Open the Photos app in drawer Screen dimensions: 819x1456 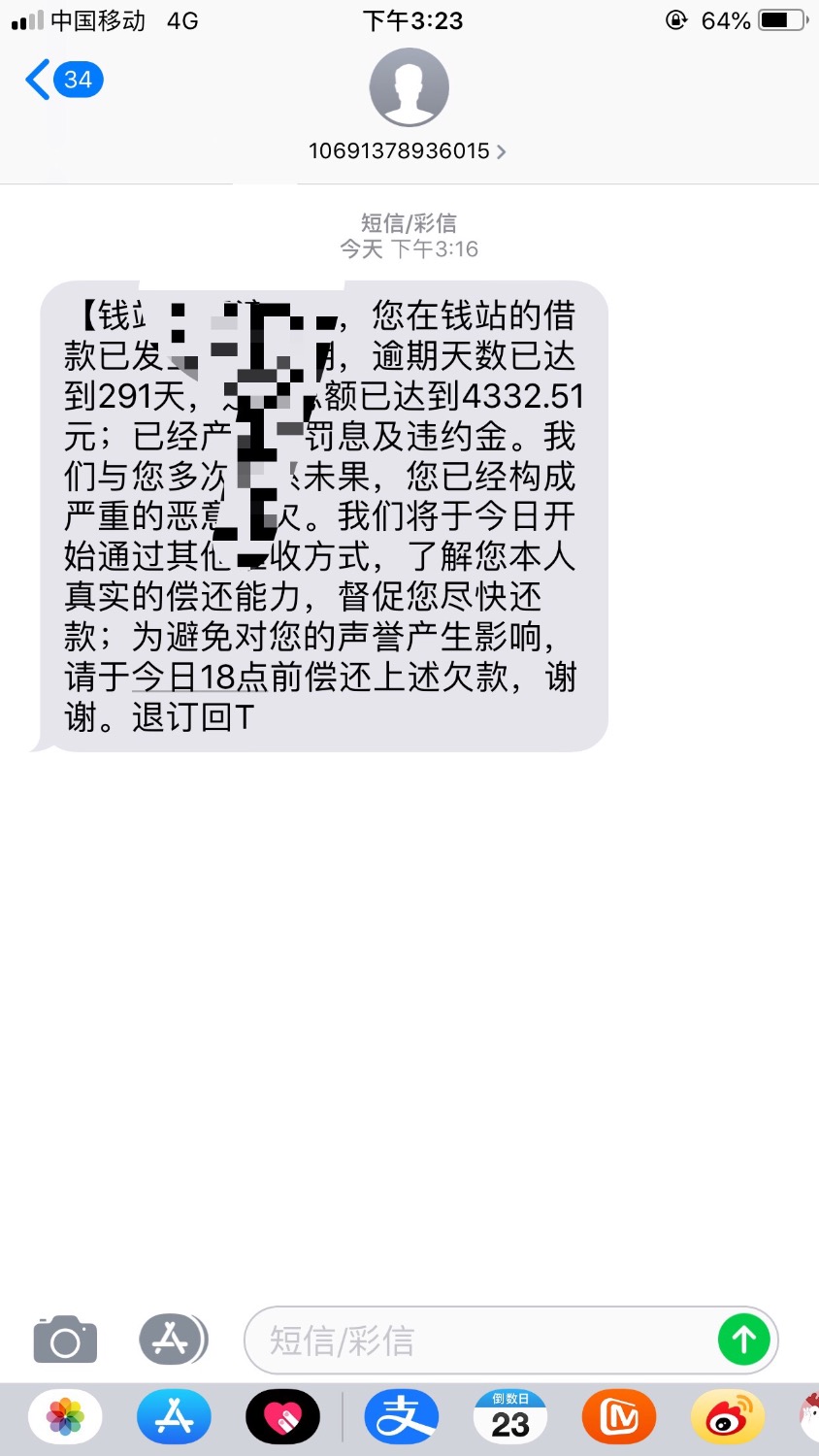point(65,1417)
